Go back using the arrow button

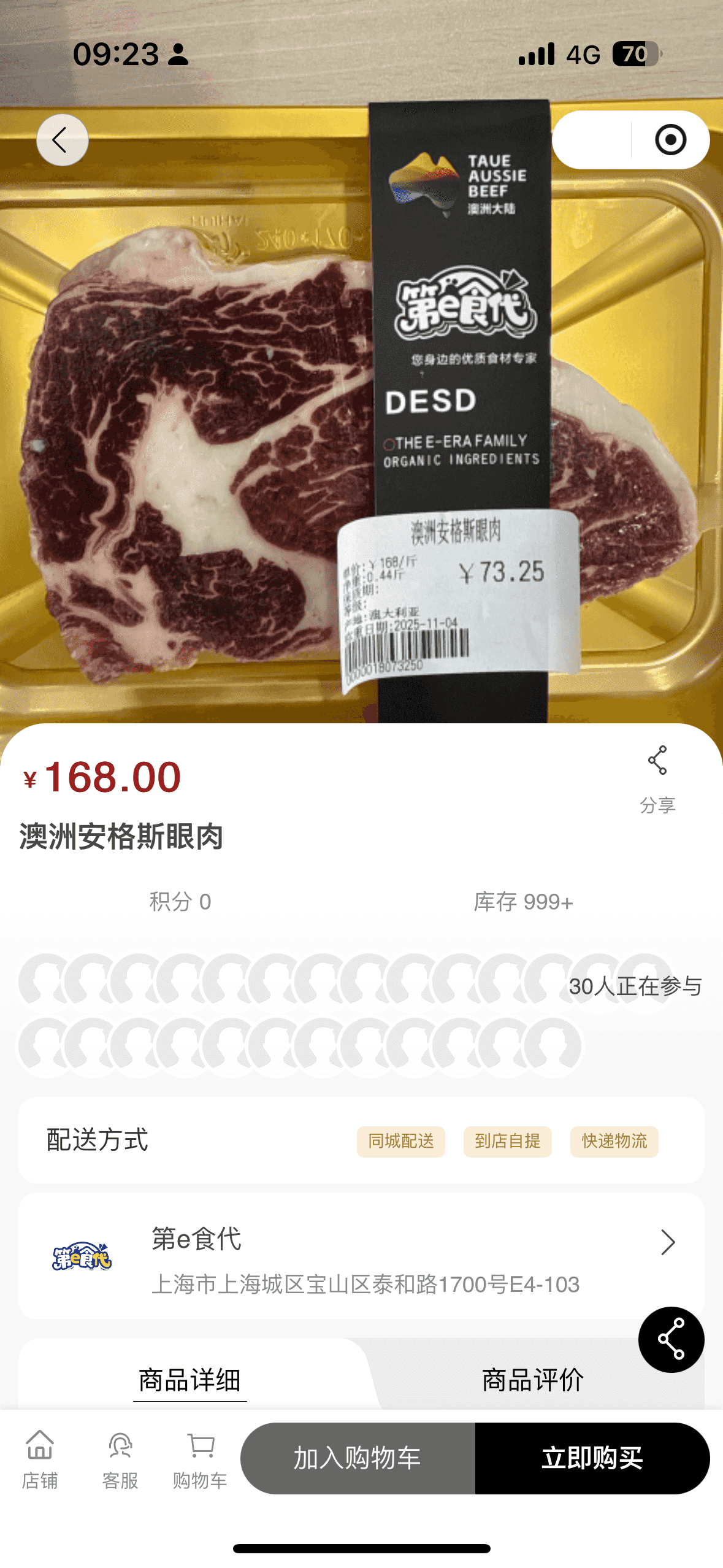point(62,140)
